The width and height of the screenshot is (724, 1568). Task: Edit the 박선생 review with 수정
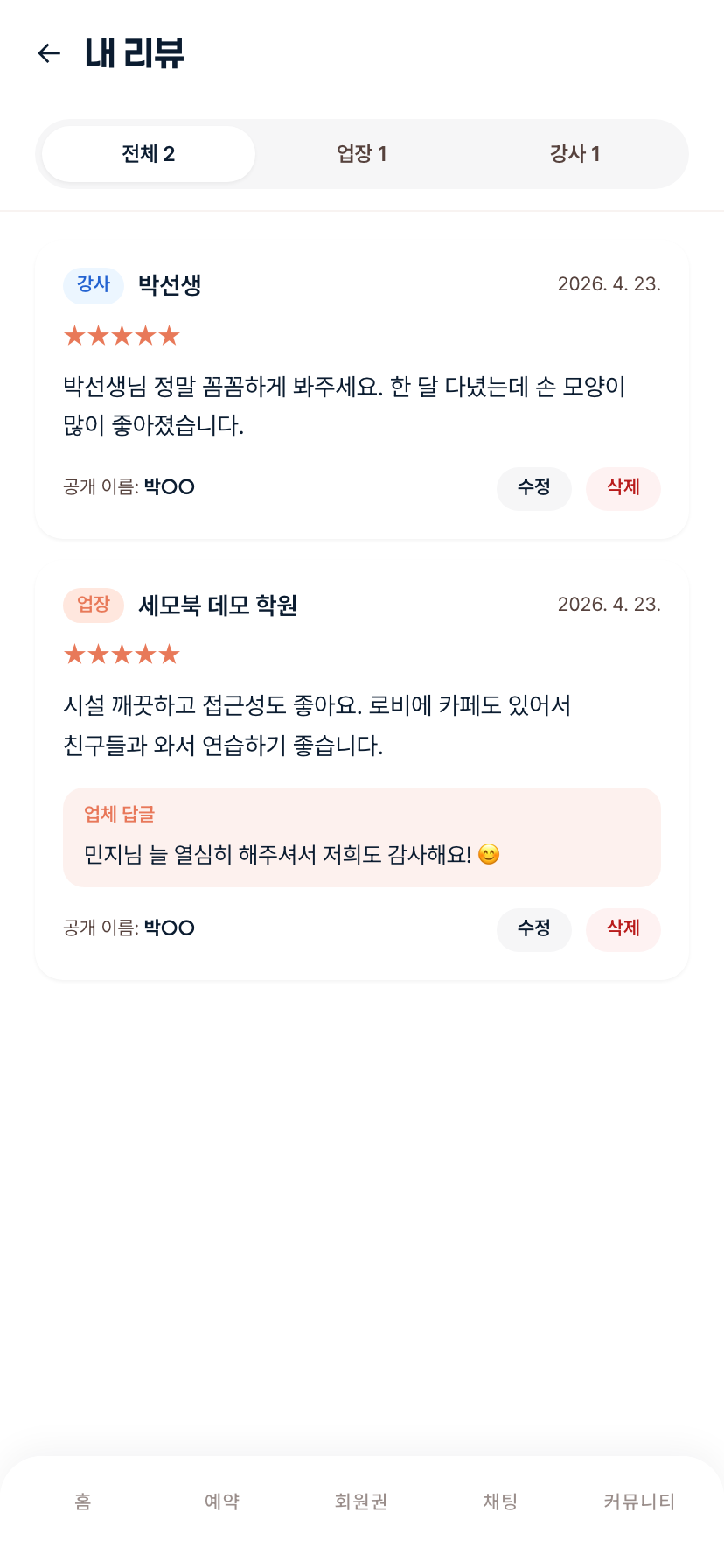533,487
